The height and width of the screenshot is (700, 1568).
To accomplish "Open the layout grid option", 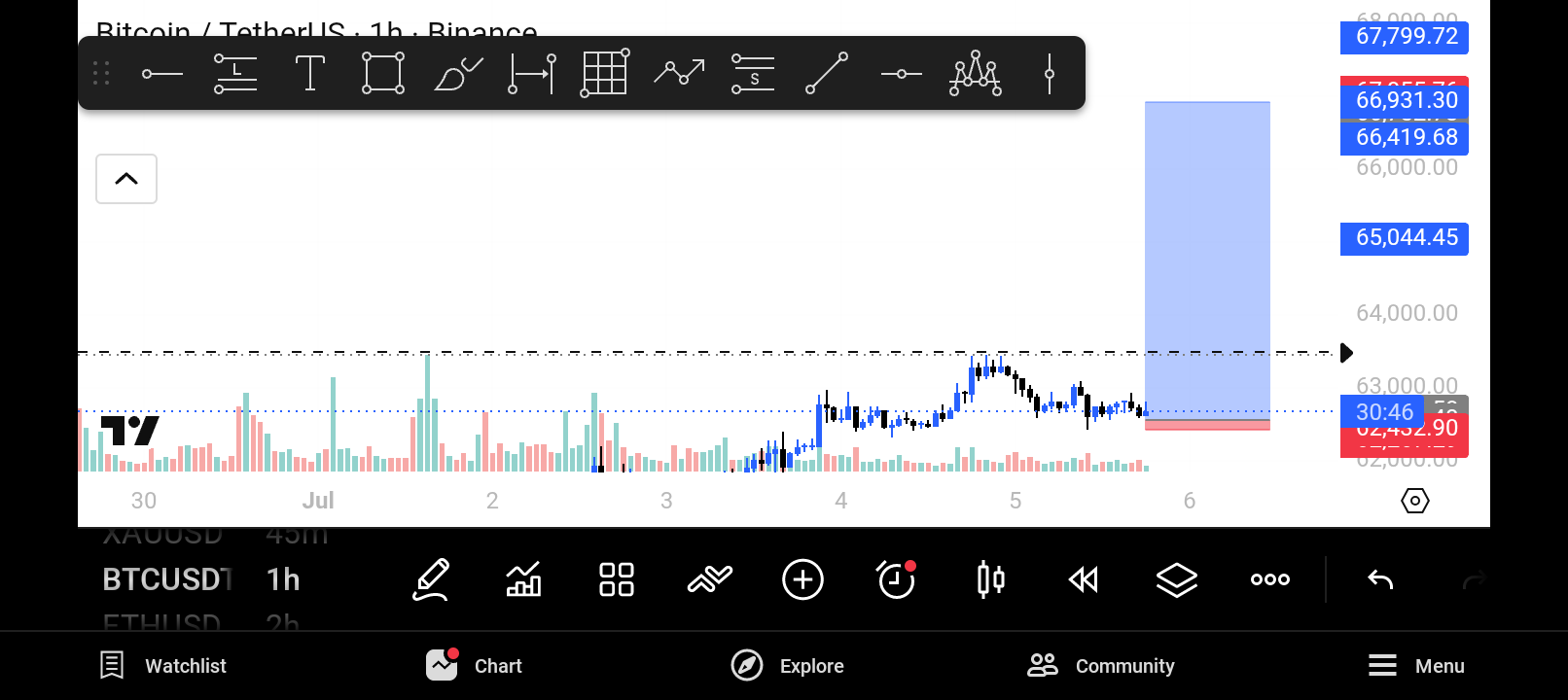I will [x=617, y=580].
